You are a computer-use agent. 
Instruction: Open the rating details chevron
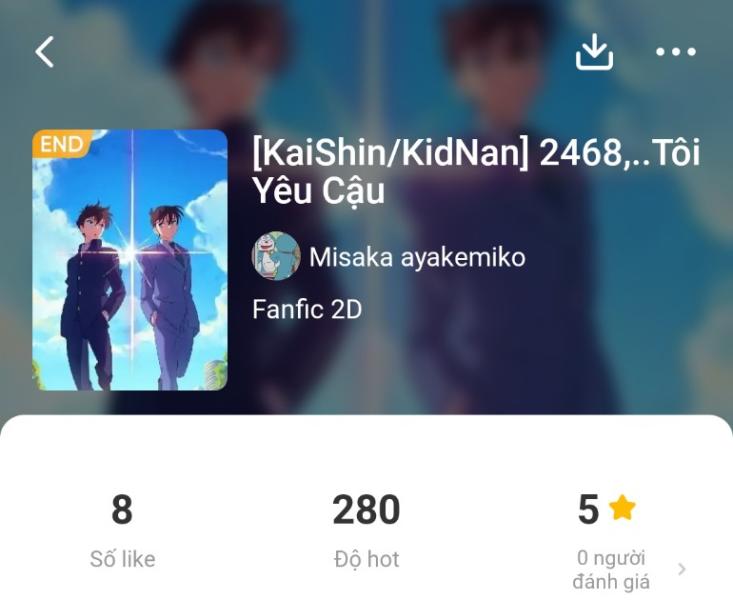coord(682,569)
